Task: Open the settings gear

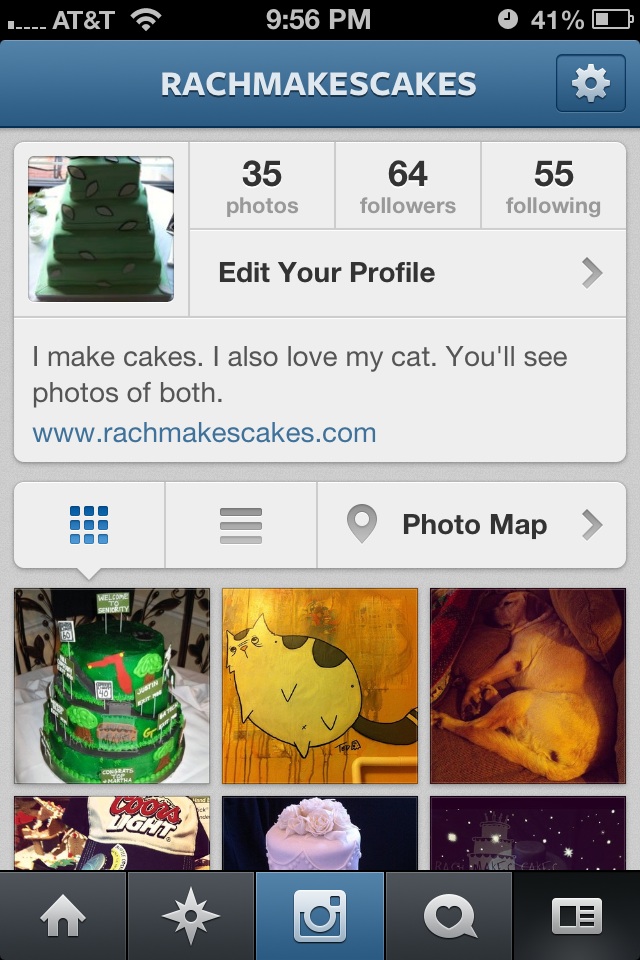Action: [590, 84]
